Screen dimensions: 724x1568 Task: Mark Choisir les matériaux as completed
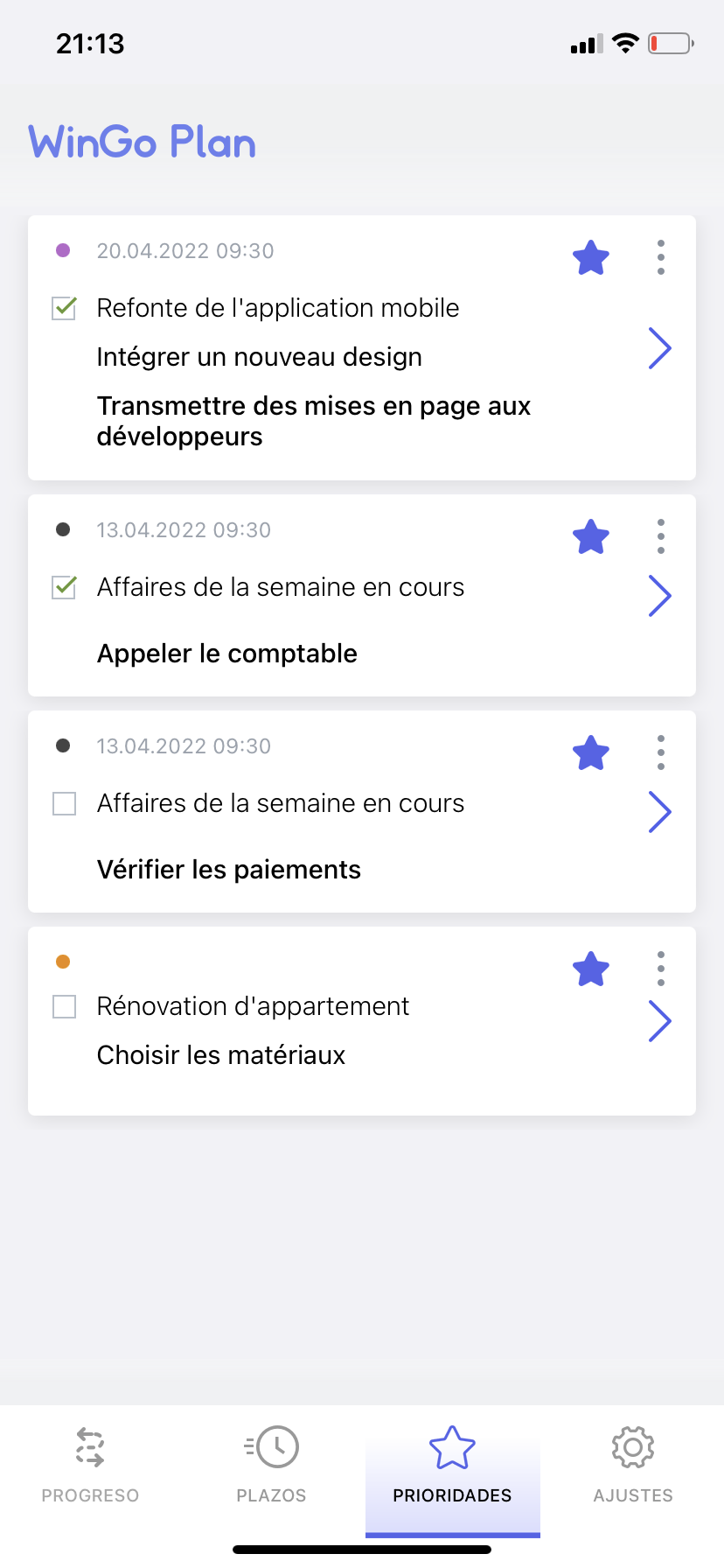tap(63, 1006)
